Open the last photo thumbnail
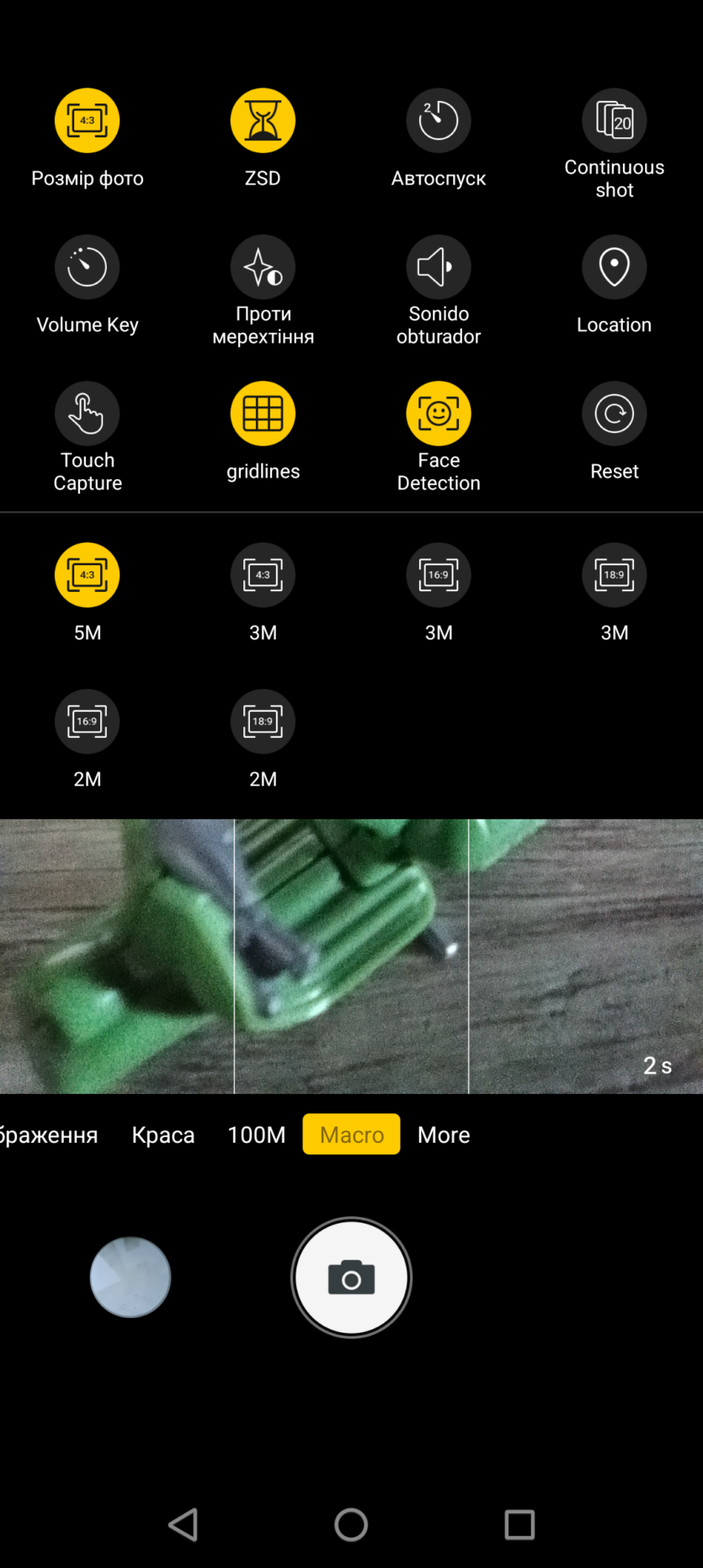Image resolution: width=703 pixels, height=1568 pixels. [130, 1277]
